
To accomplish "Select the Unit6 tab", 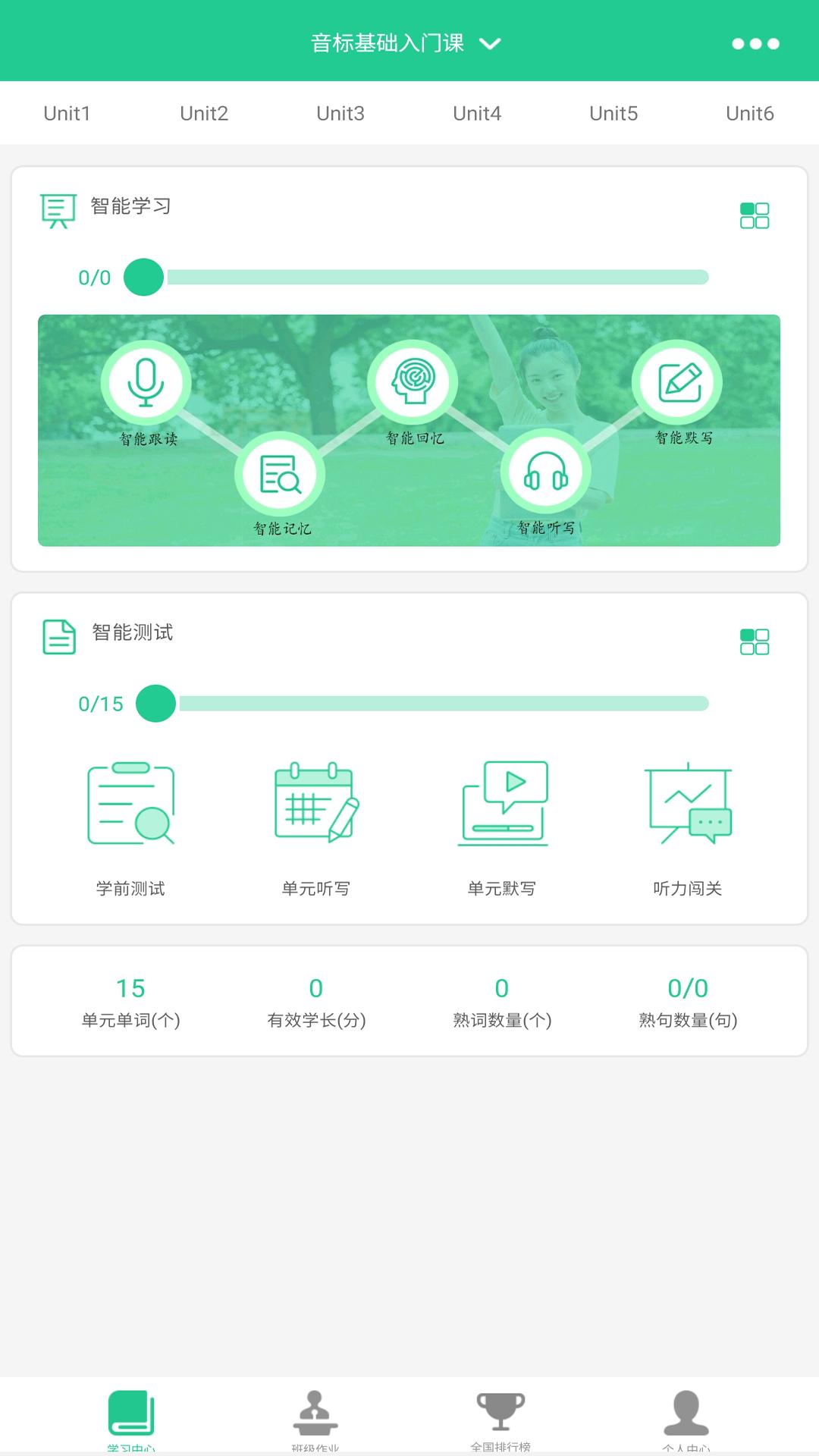I will 749,113.
